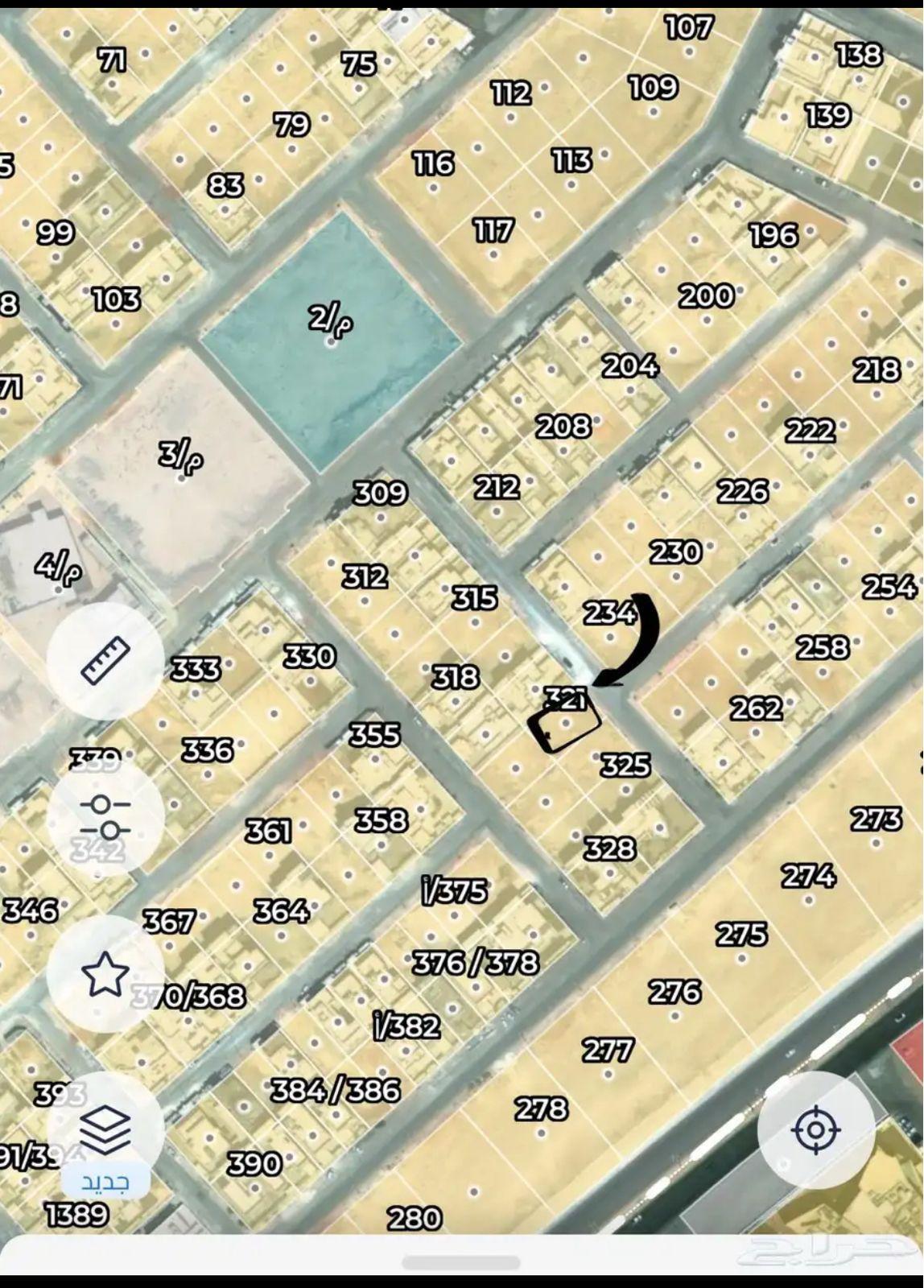Open the map layers button
The height and width of the screenshot is (1288, 924).
tap(105, 1129)
